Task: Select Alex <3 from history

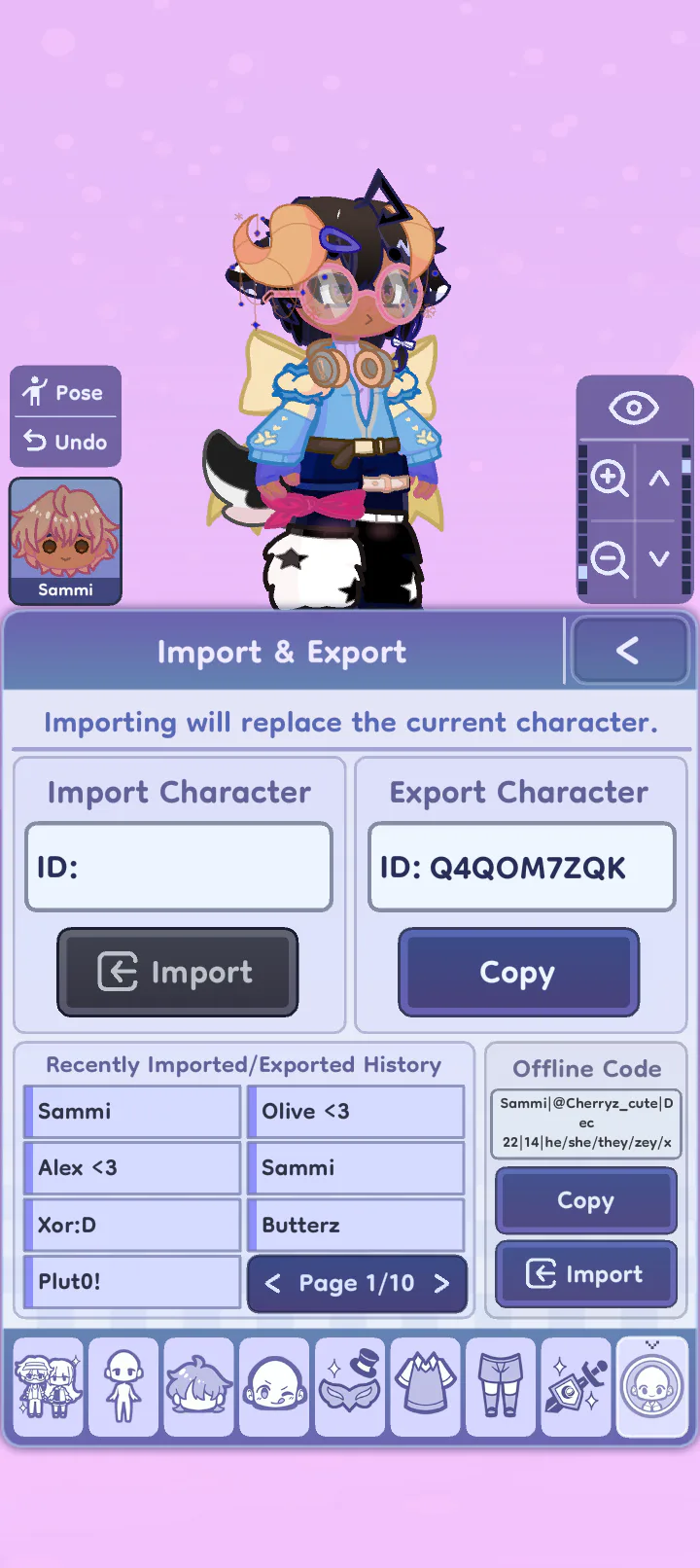Action: point(132,1168)
